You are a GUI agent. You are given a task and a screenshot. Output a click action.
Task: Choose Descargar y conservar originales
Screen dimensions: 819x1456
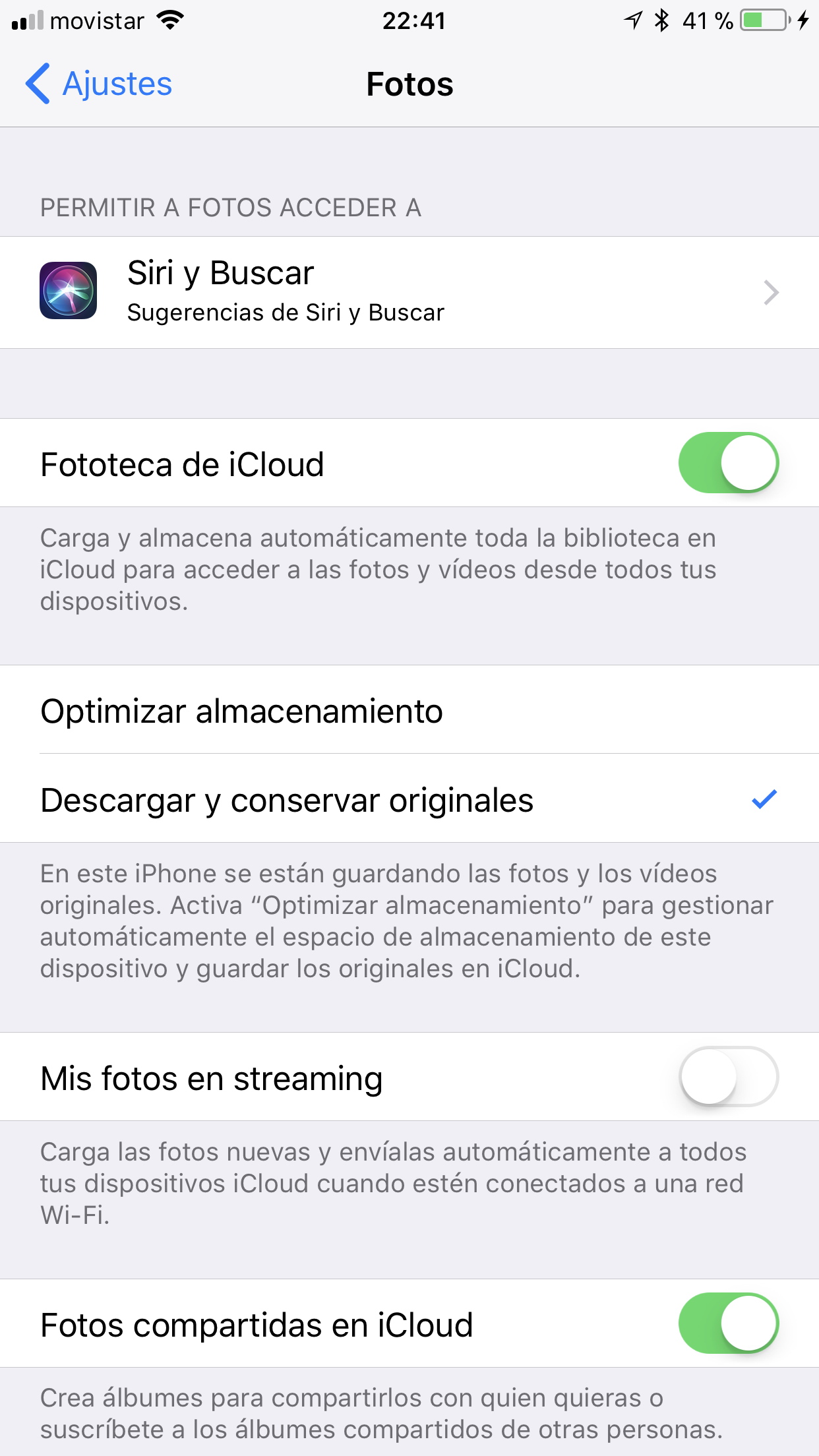409,799
